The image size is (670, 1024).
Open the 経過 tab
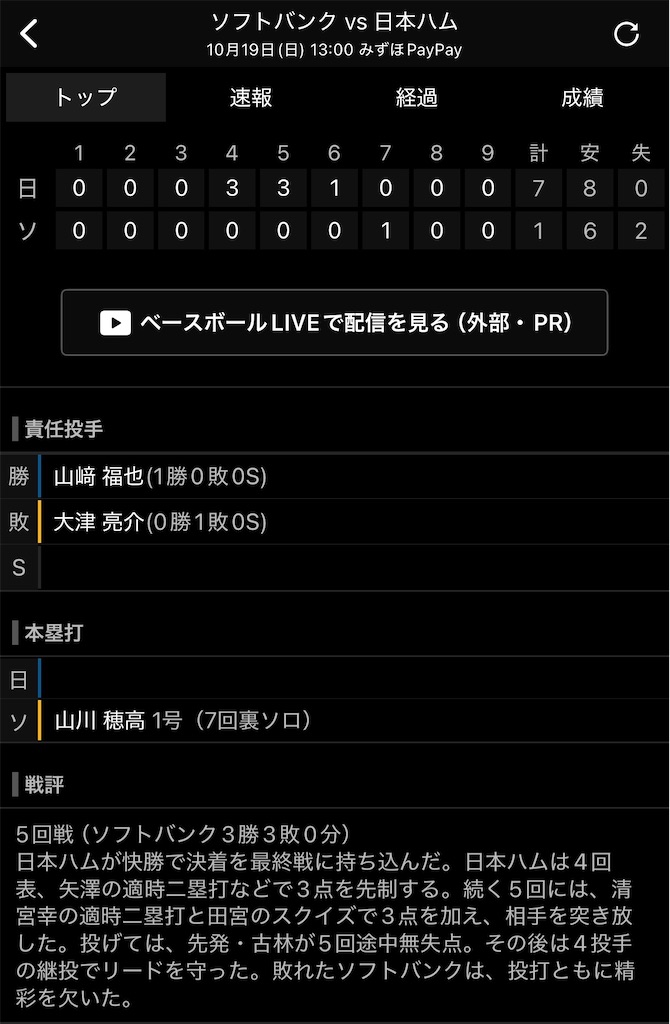(417, 97)
